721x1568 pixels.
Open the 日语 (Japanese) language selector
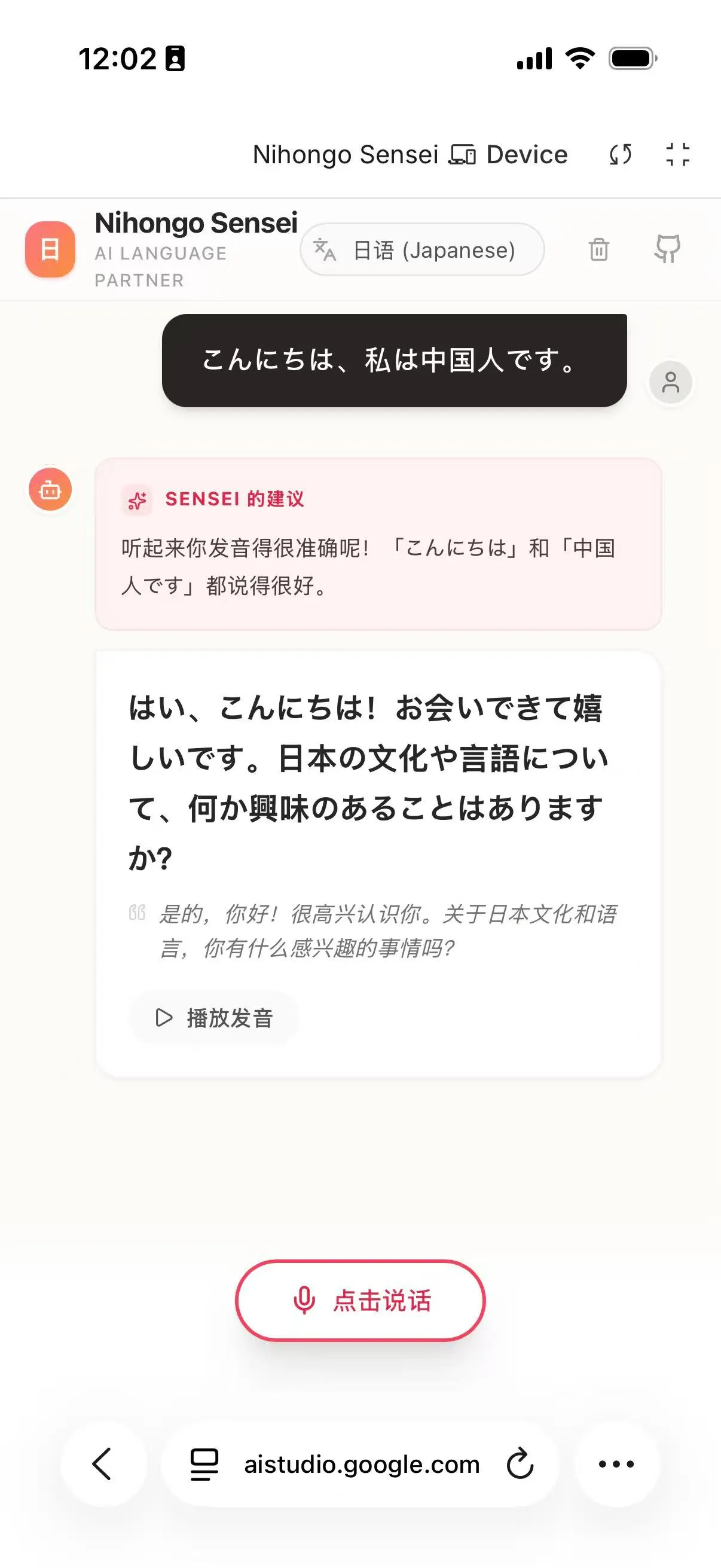pos(421,250)
